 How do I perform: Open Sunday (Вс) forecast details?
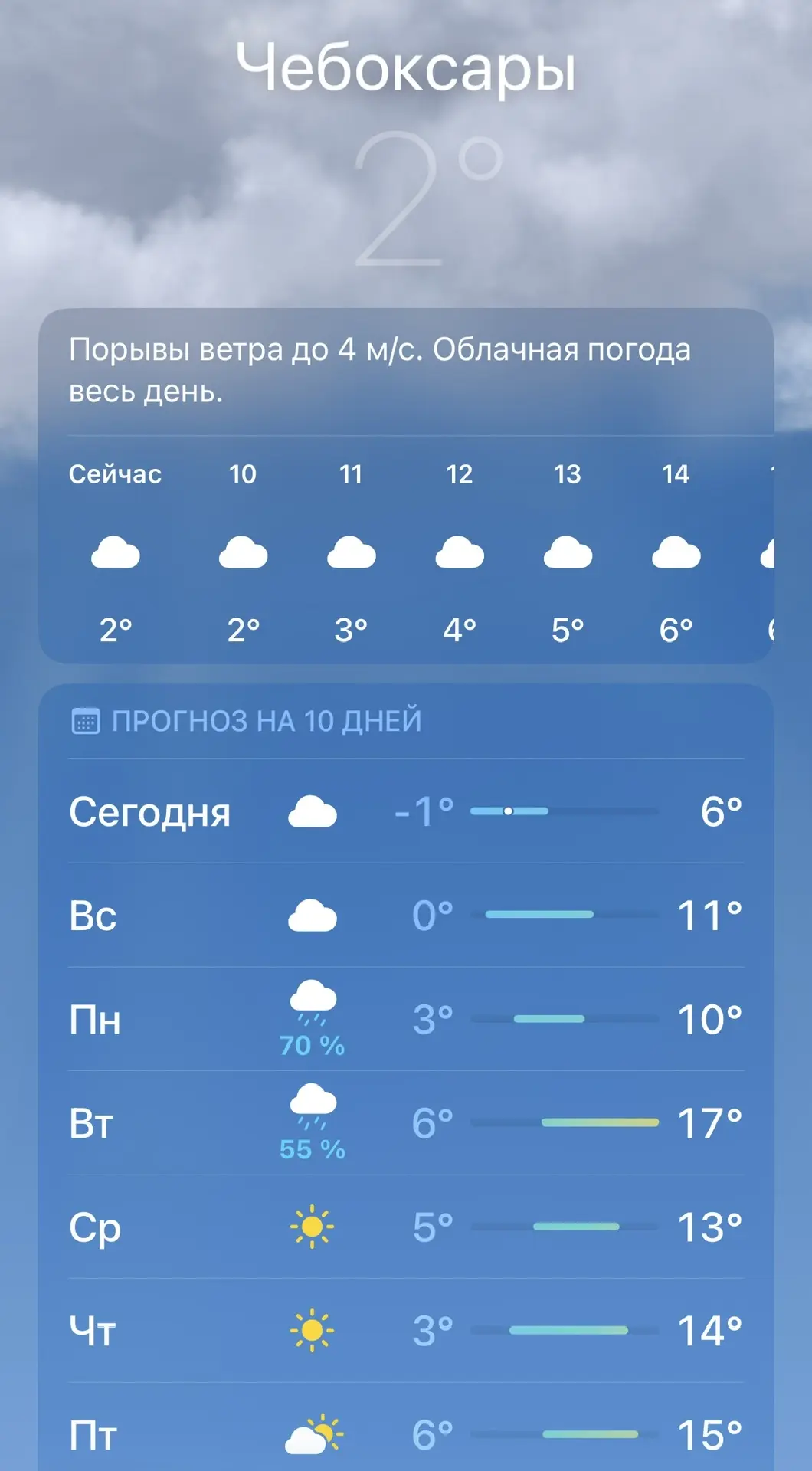pyautogui.click(x=406, y=916)
